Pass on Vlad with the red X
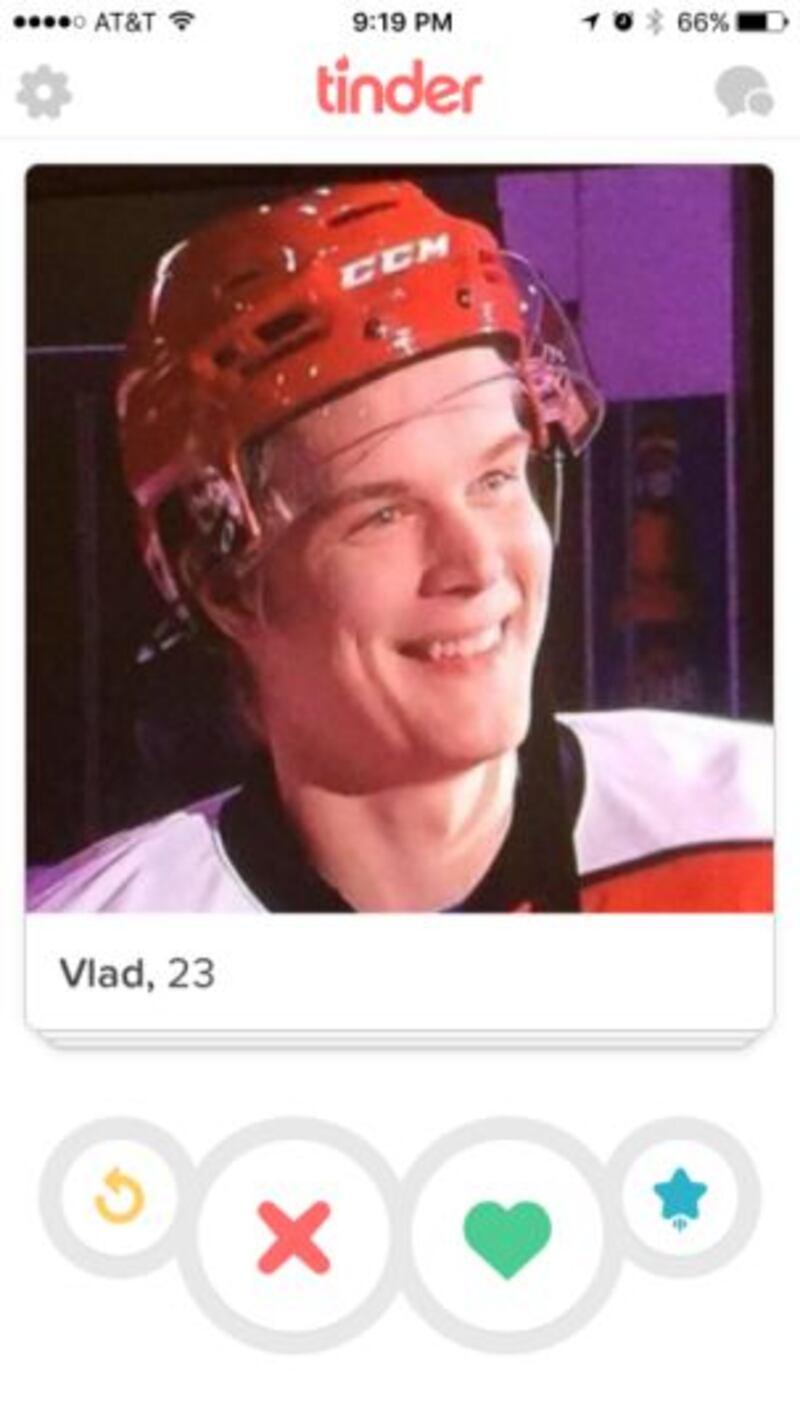Viewport: 800px width, 1425px height. coord(294,1237)
